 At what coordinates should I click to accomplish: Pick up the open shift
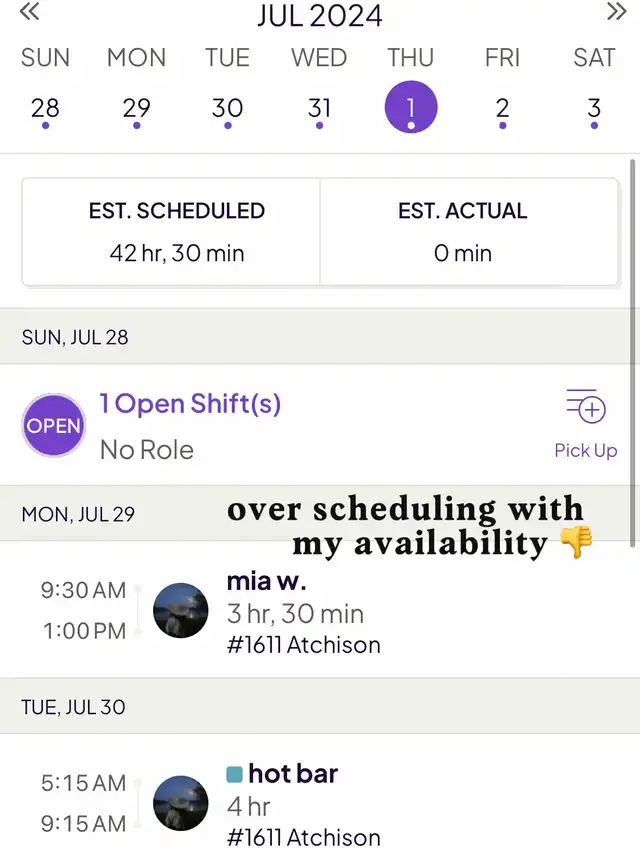click(586, 424)
